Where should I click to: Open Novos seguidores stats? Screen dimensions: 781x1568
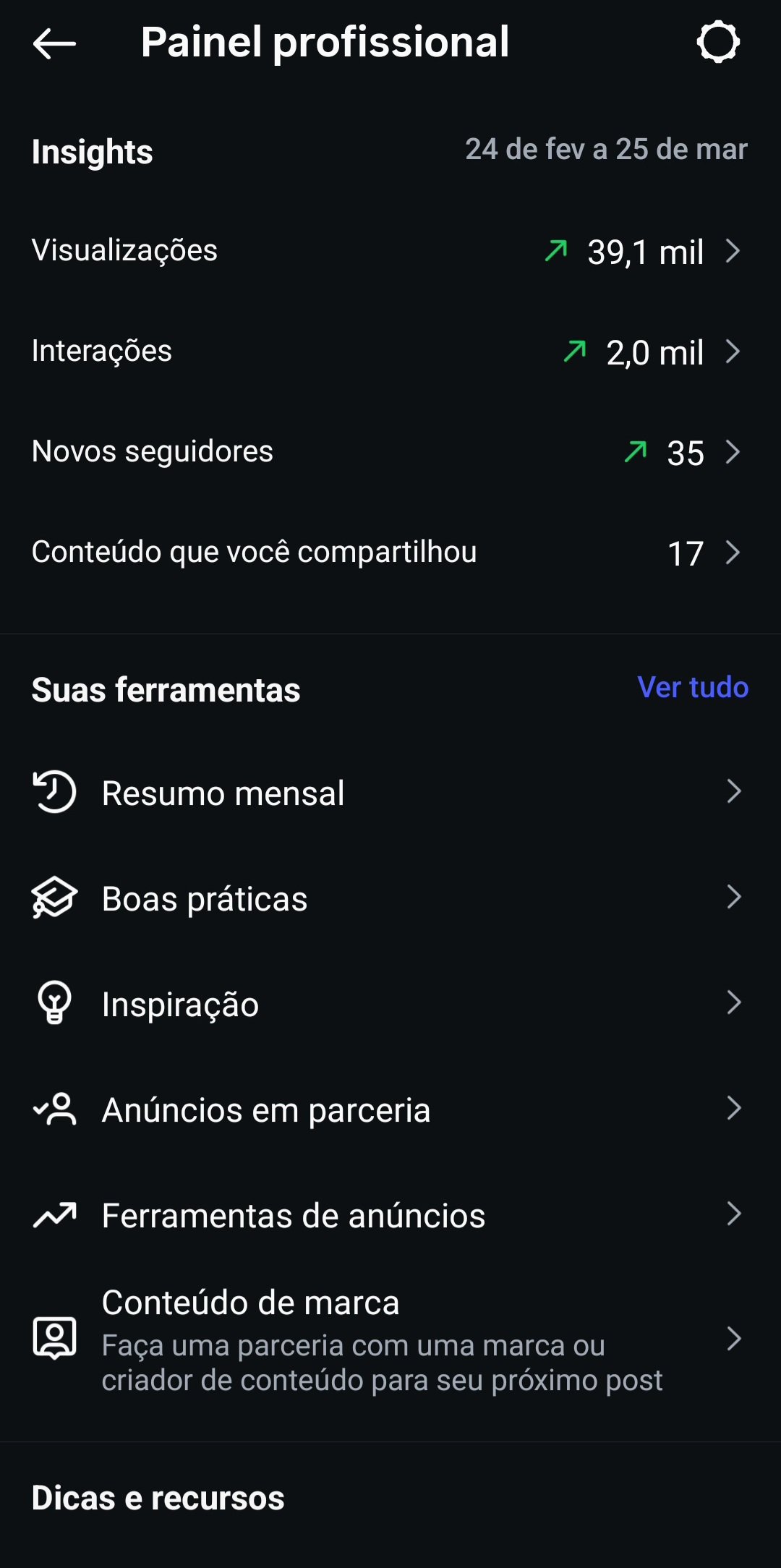[x=389, y=452]
